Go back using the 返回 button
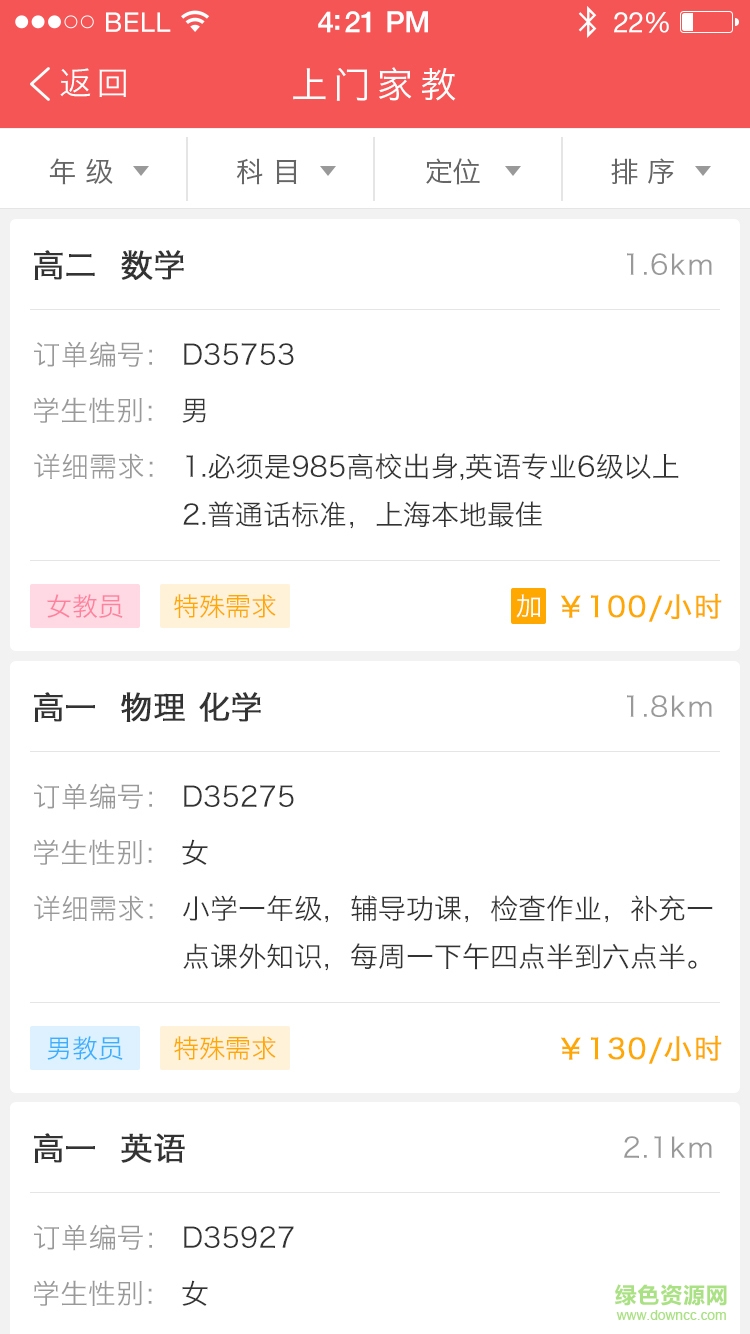The image size is (750, 1334). coord(80,84)
